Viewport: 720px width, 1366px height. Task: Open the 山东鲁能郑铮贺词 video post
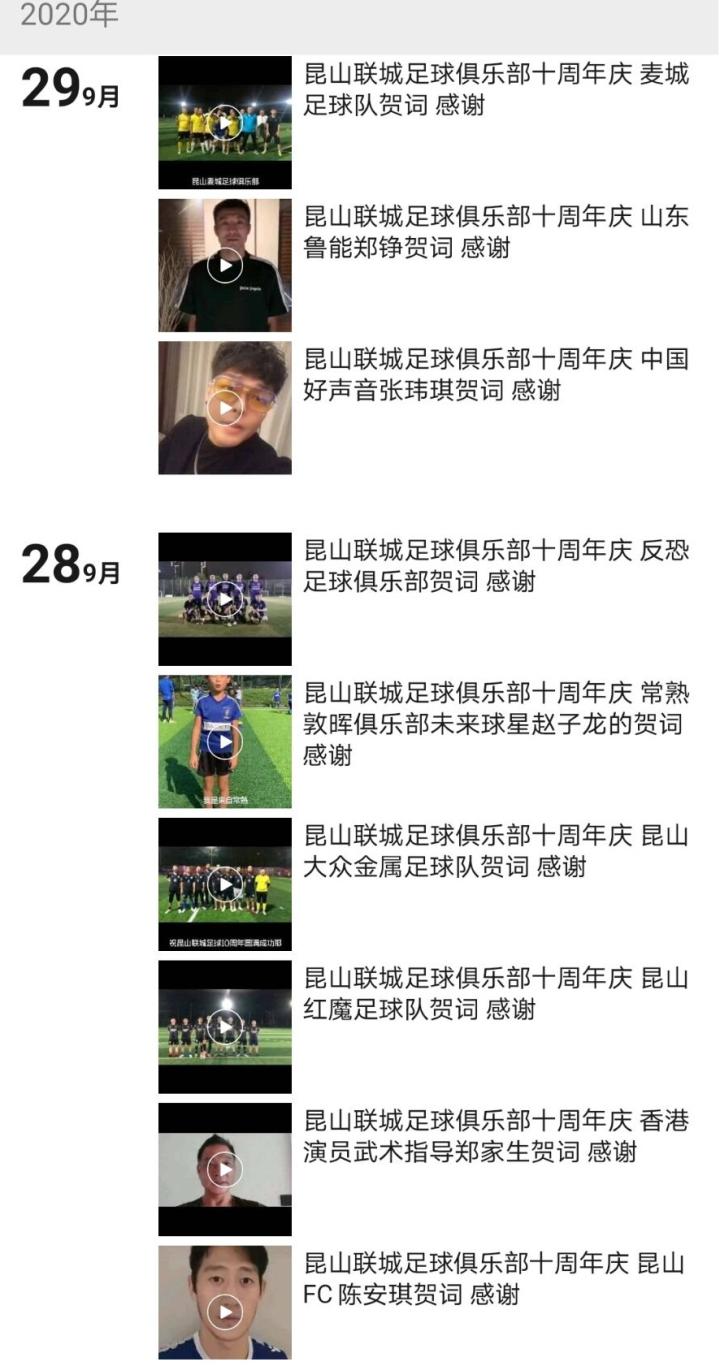(x=225, y=265)
